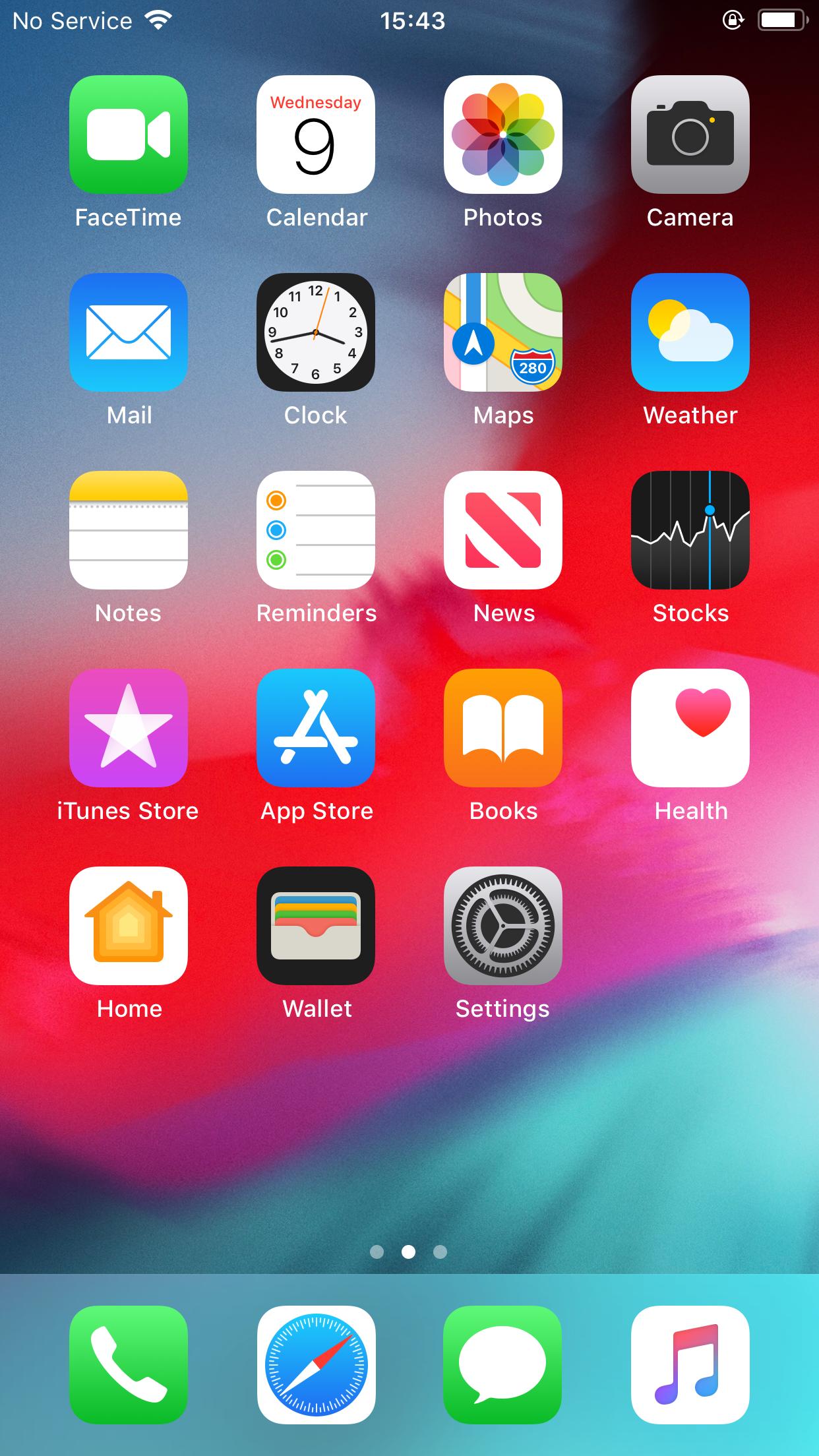This screenshot has width=819, height=1456.
Task: Open Wallet
Action: click(316, 926)
